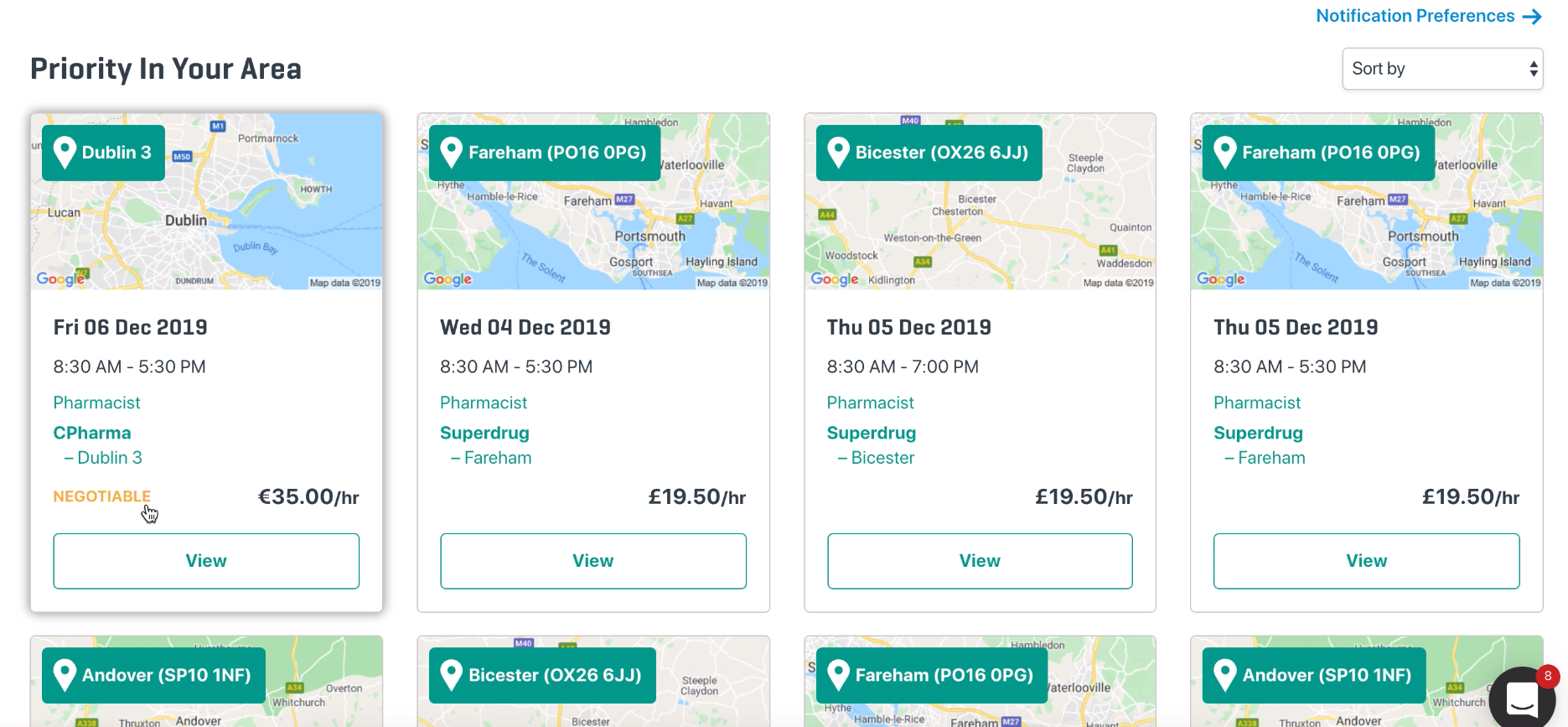This screenshot has width=1568, height=727.
Task: Tap the CPharma company name
Action: [x=92, y=433]
